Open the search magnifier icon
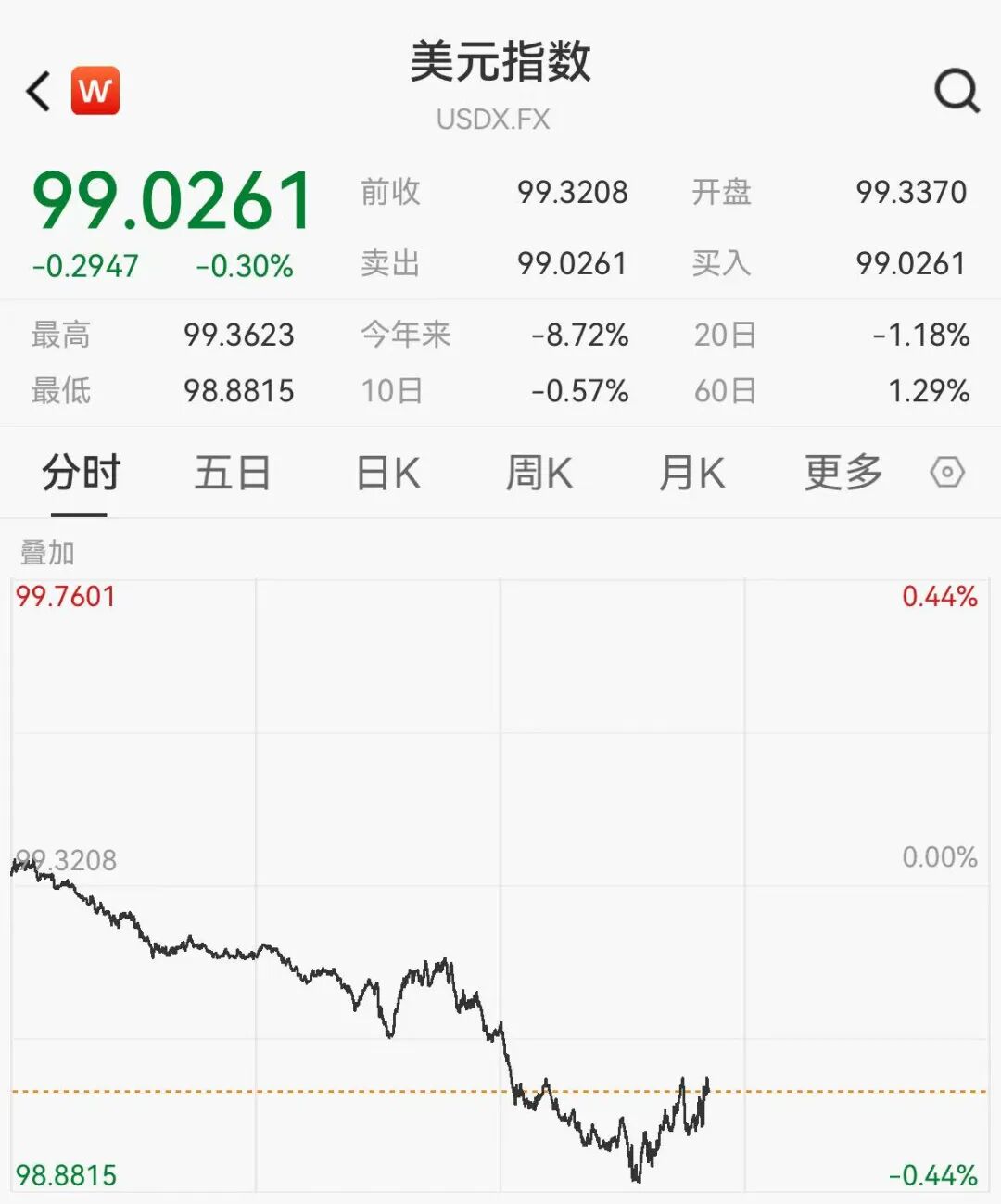 pos(956,91)
